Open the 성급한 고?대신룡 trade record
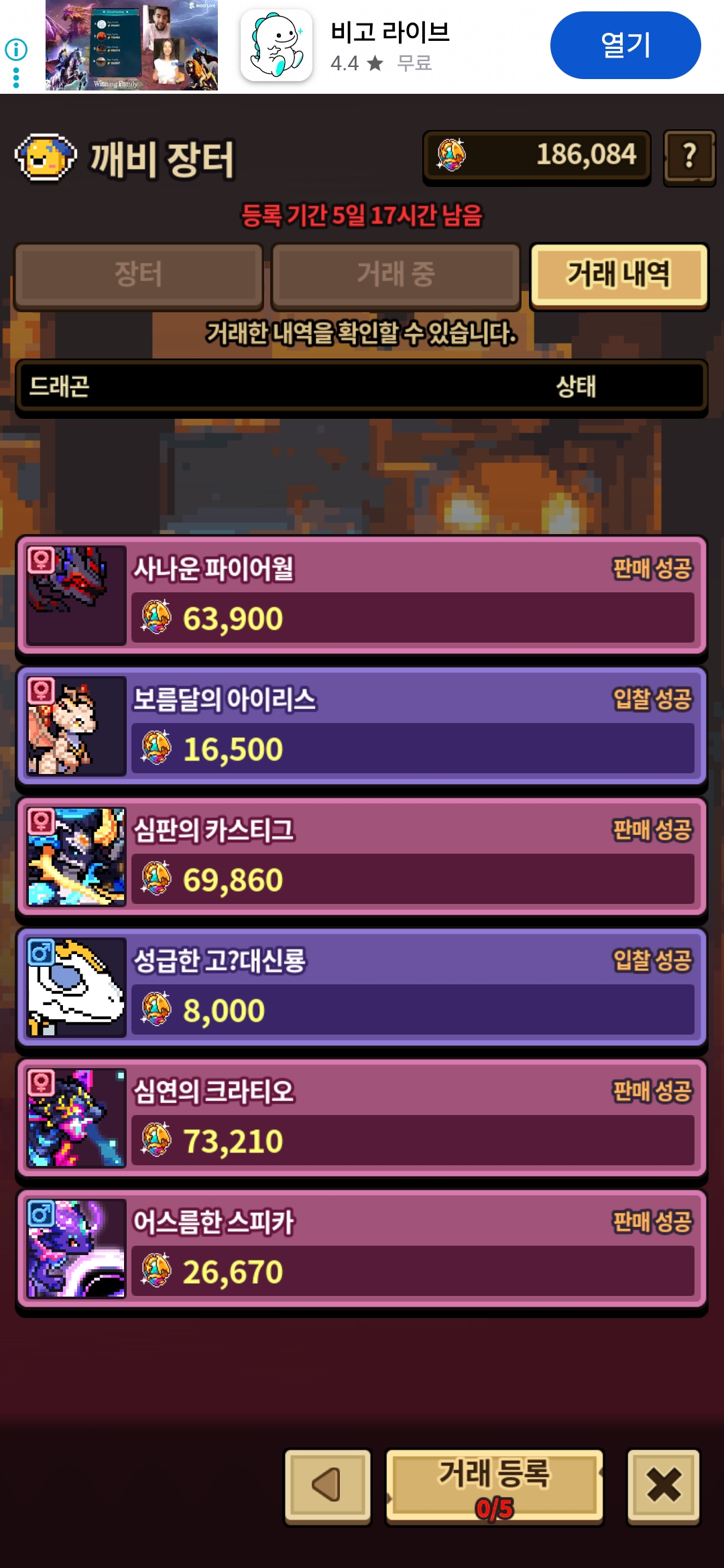The image size is (724, 1568). pyautogui.click(x=362, y=987)
